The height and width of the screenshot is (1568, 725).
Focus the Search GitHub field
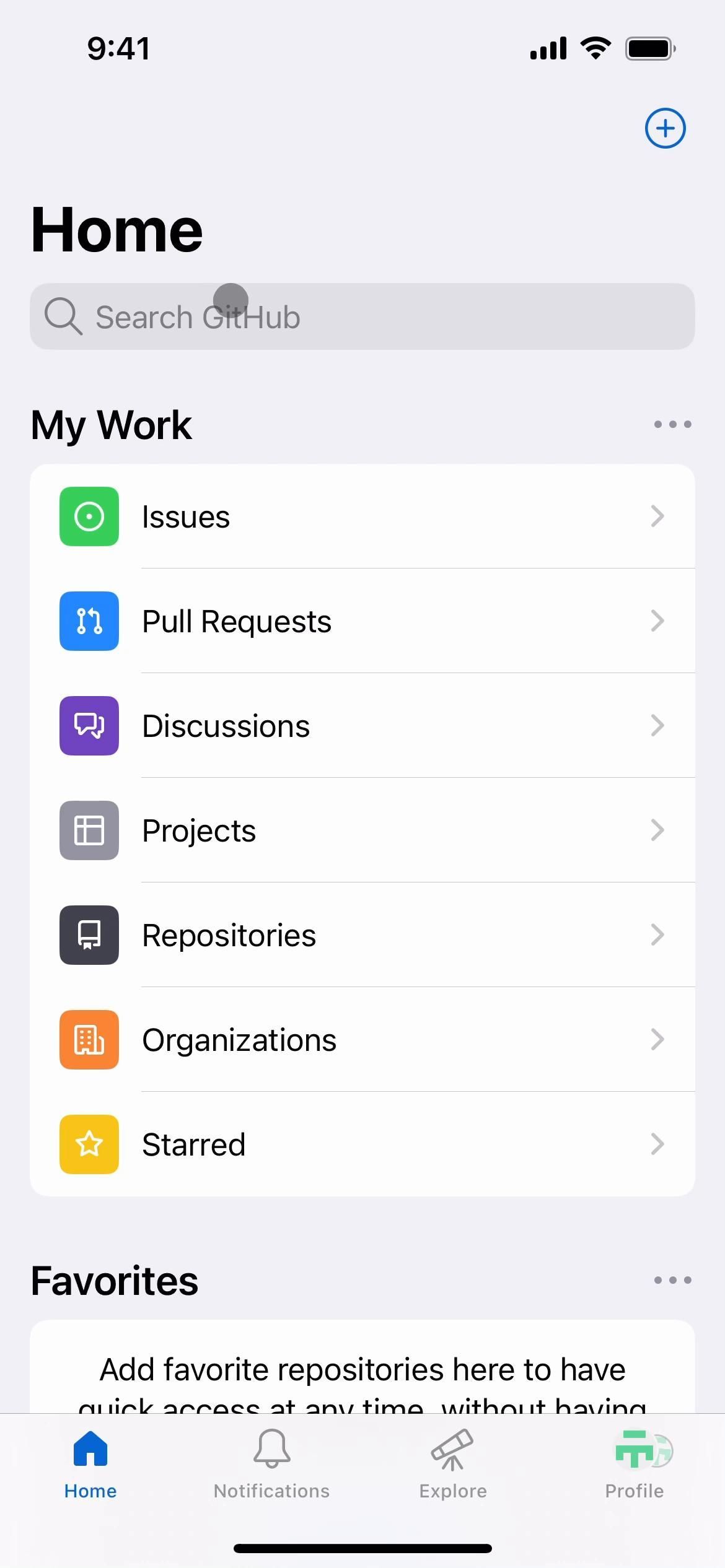(362, 317)
